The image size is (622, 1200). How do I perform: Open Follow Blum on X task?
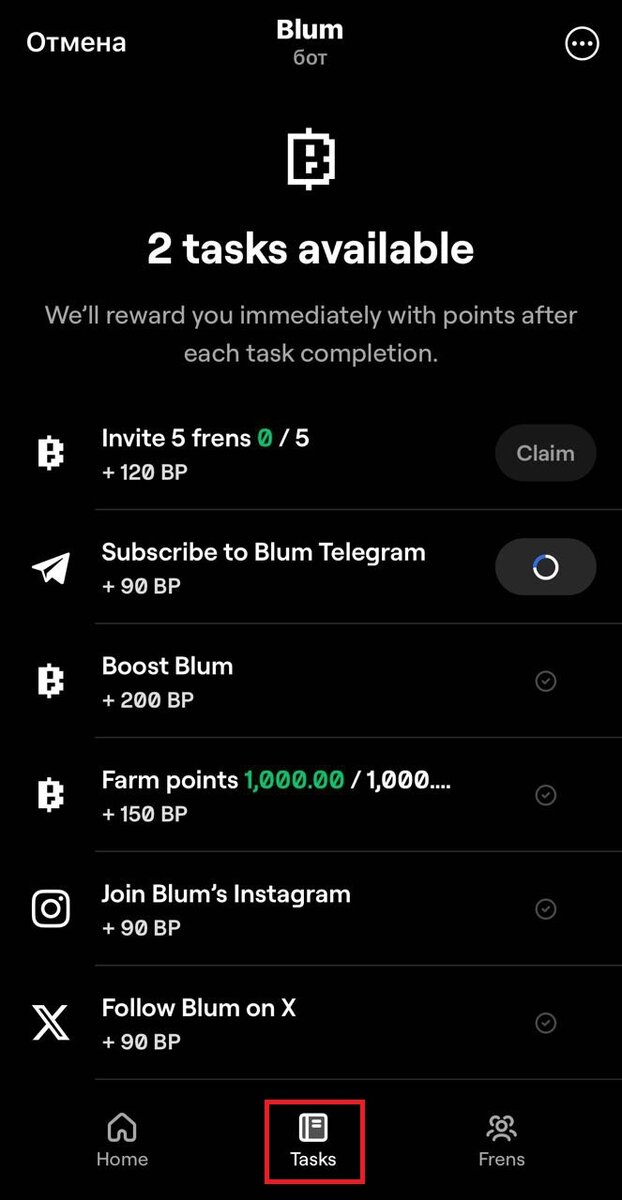pyautogui.click(x=300, y=1023)
